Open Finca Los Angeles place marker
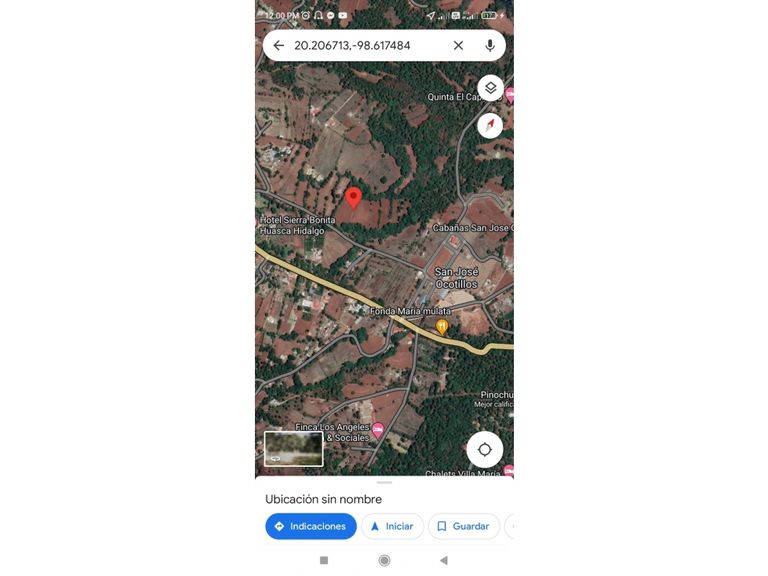Image resolution: width=768 pixels, height=576 pixels. [x=378, y=429]
